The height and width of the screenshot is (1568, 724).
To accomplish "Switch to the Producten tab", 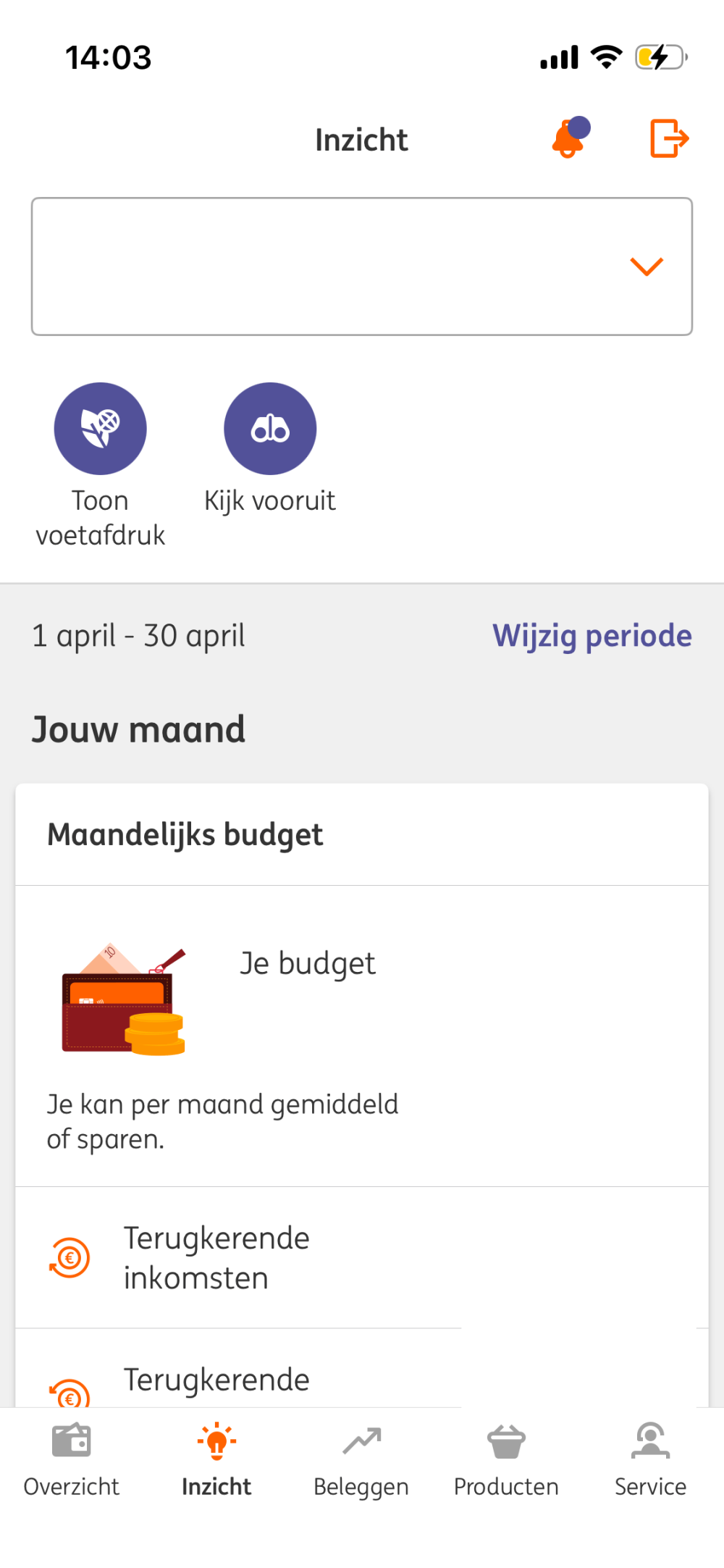I will click(x=506, y=1459).
